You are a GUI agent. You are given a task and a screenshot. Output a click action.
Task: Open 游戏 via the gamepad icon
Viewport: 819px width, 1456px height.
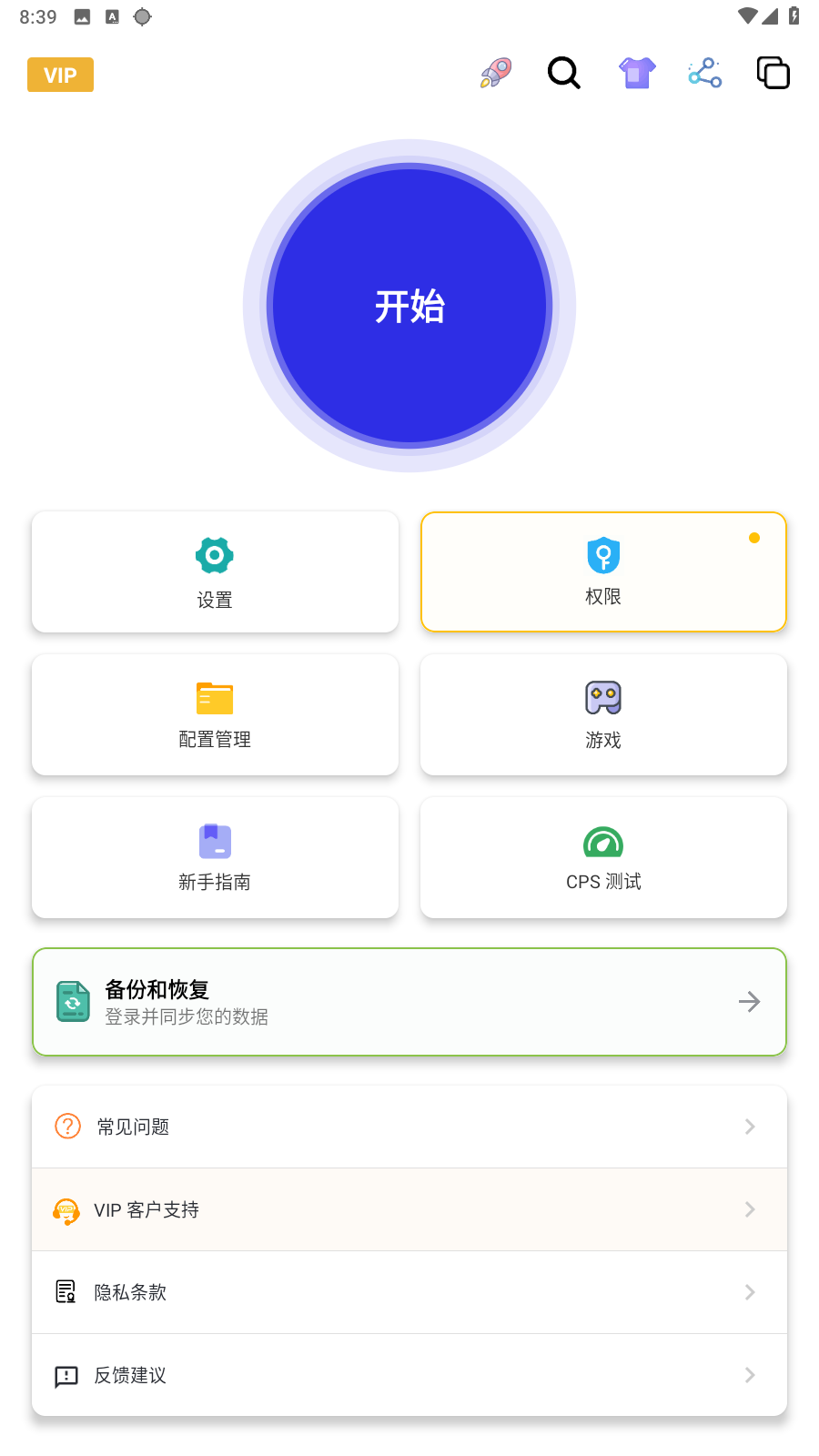(603, 698)
